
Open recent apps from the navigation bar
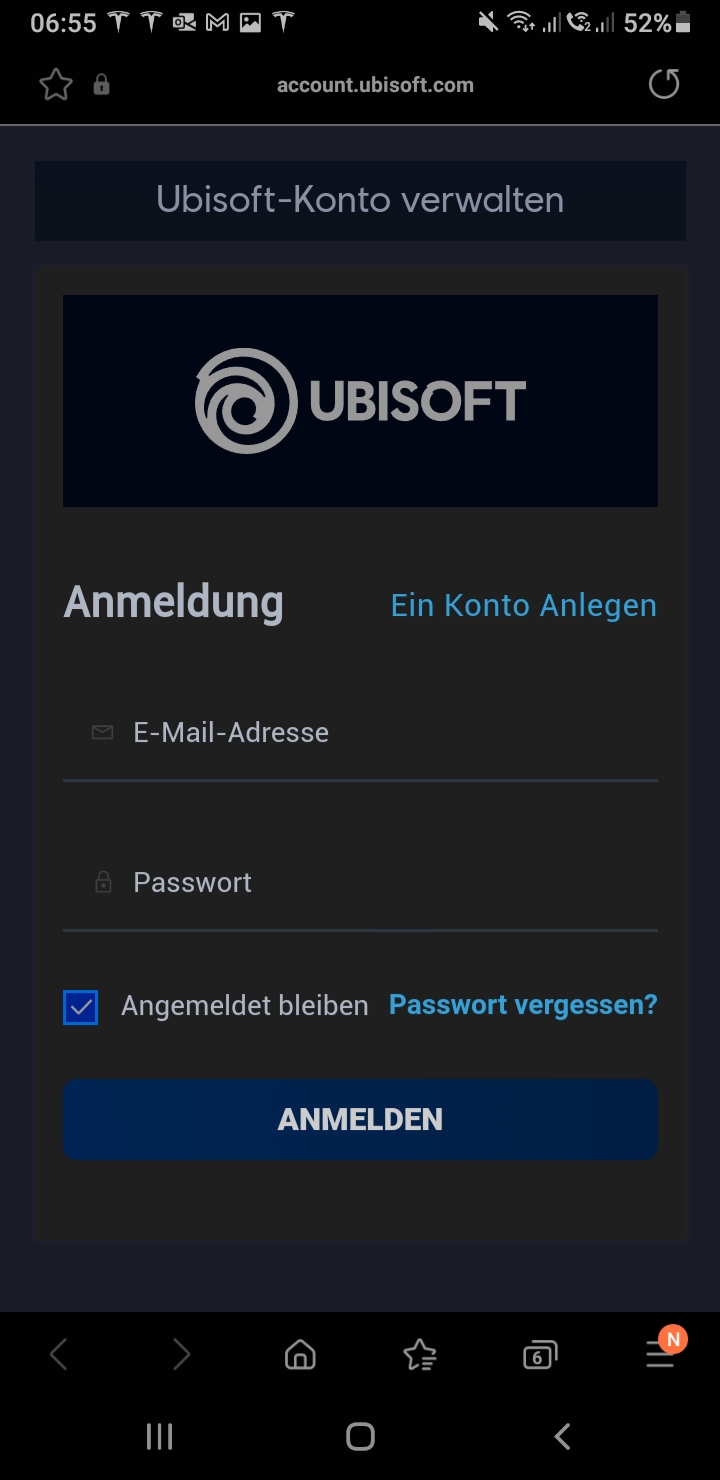159,1437
